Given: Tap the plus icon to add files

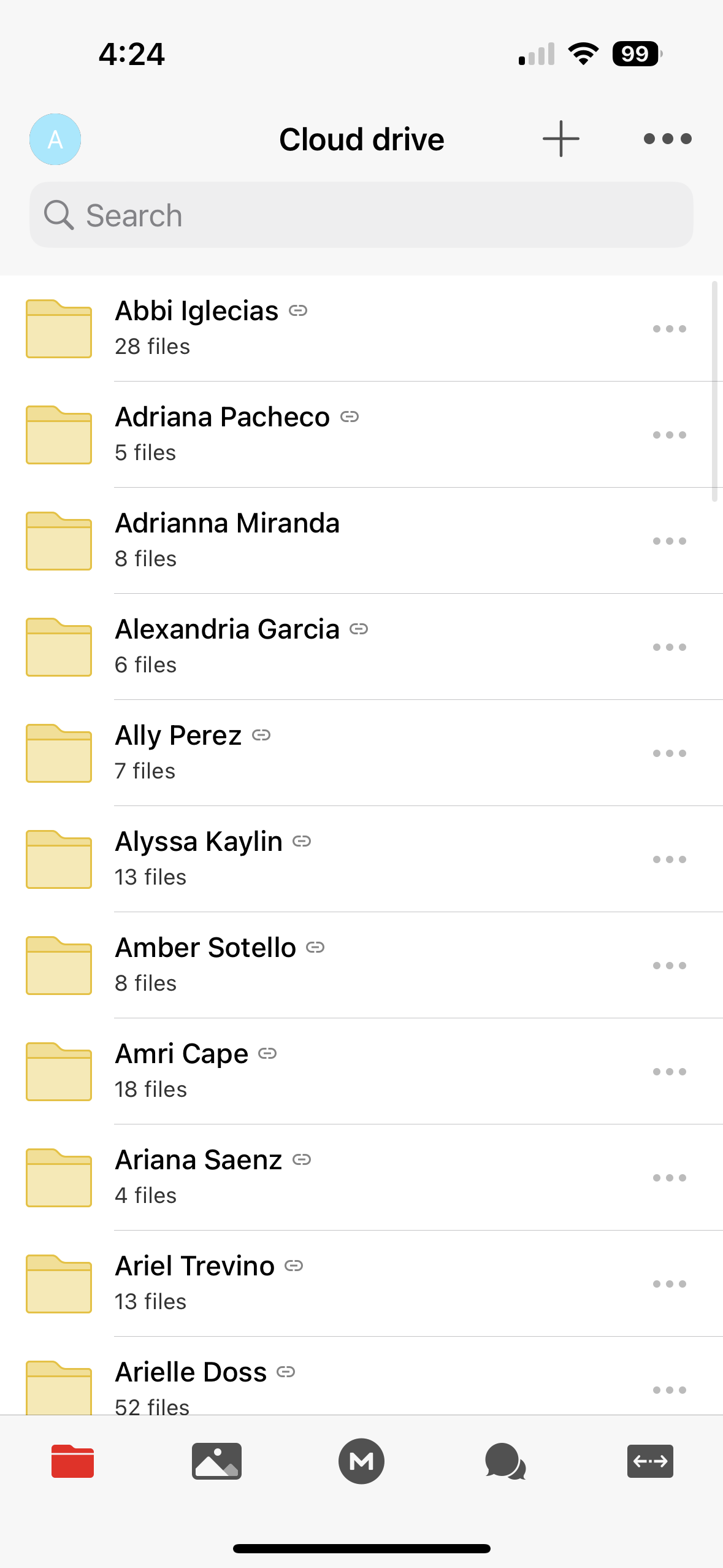Looking at the screenshot, I should point(560,139).
